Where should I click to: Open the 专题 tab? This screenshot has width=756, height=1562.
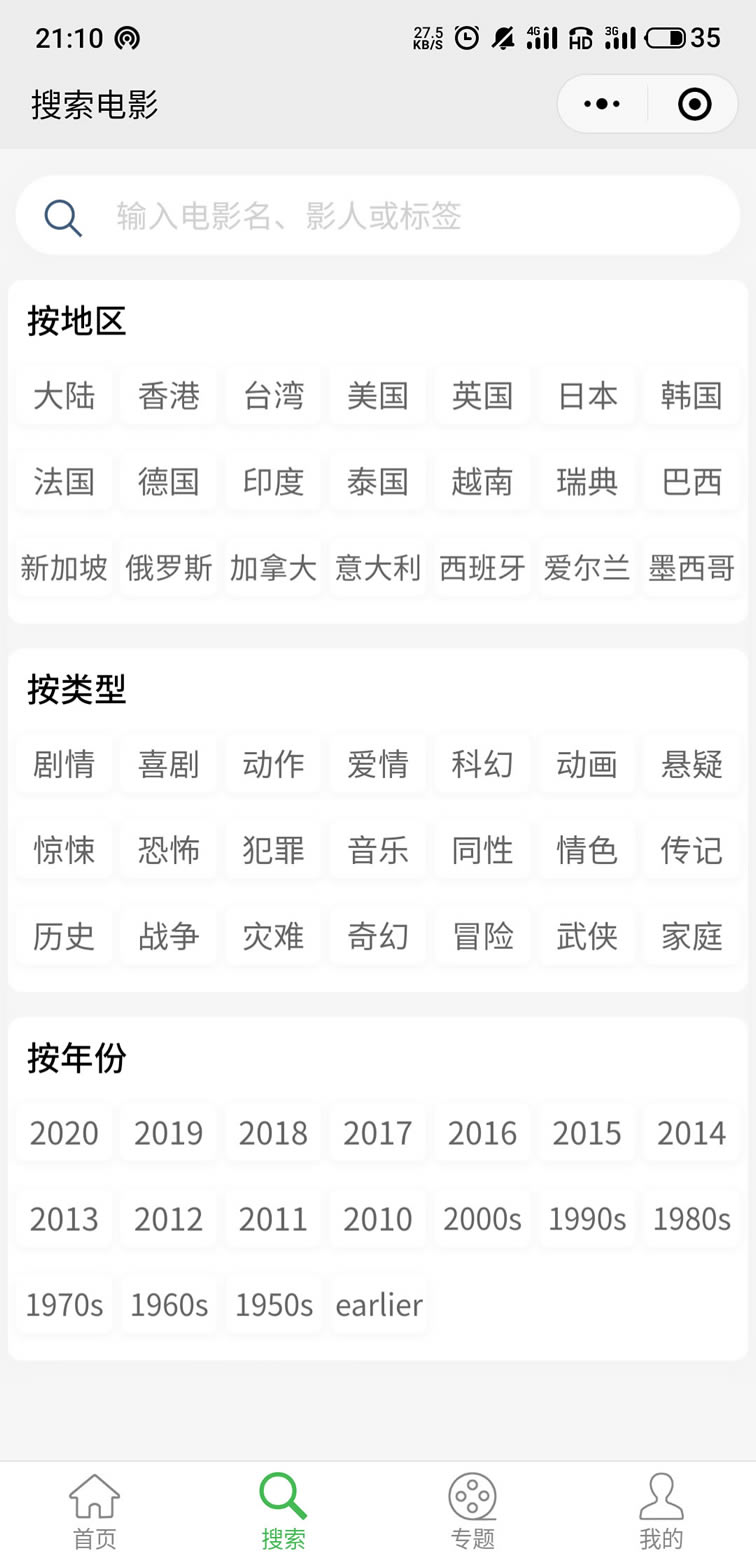pyautogui.click(x=472, y=1511)
